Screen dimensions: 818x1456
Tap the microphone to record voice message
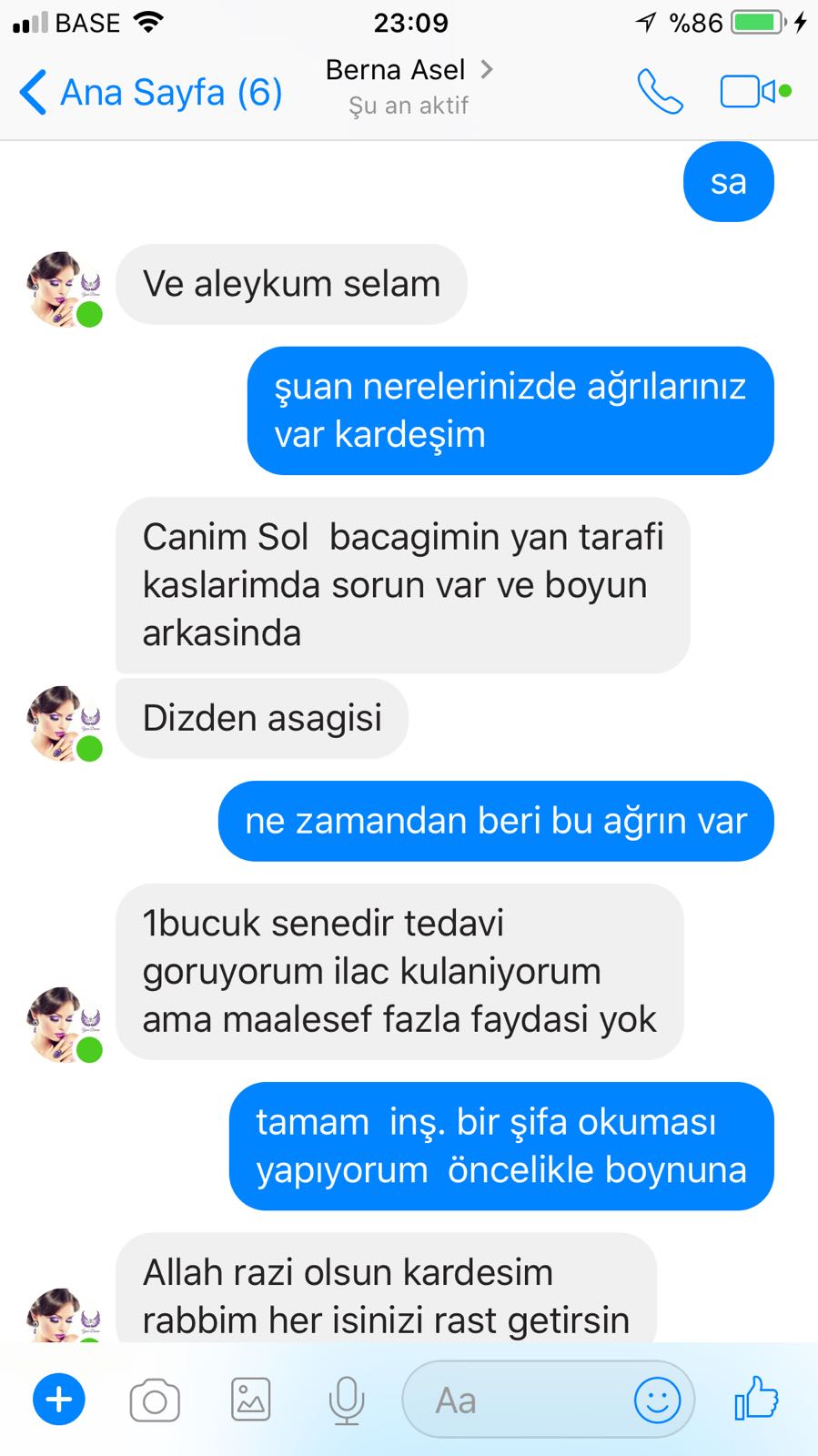(347, 1400)
